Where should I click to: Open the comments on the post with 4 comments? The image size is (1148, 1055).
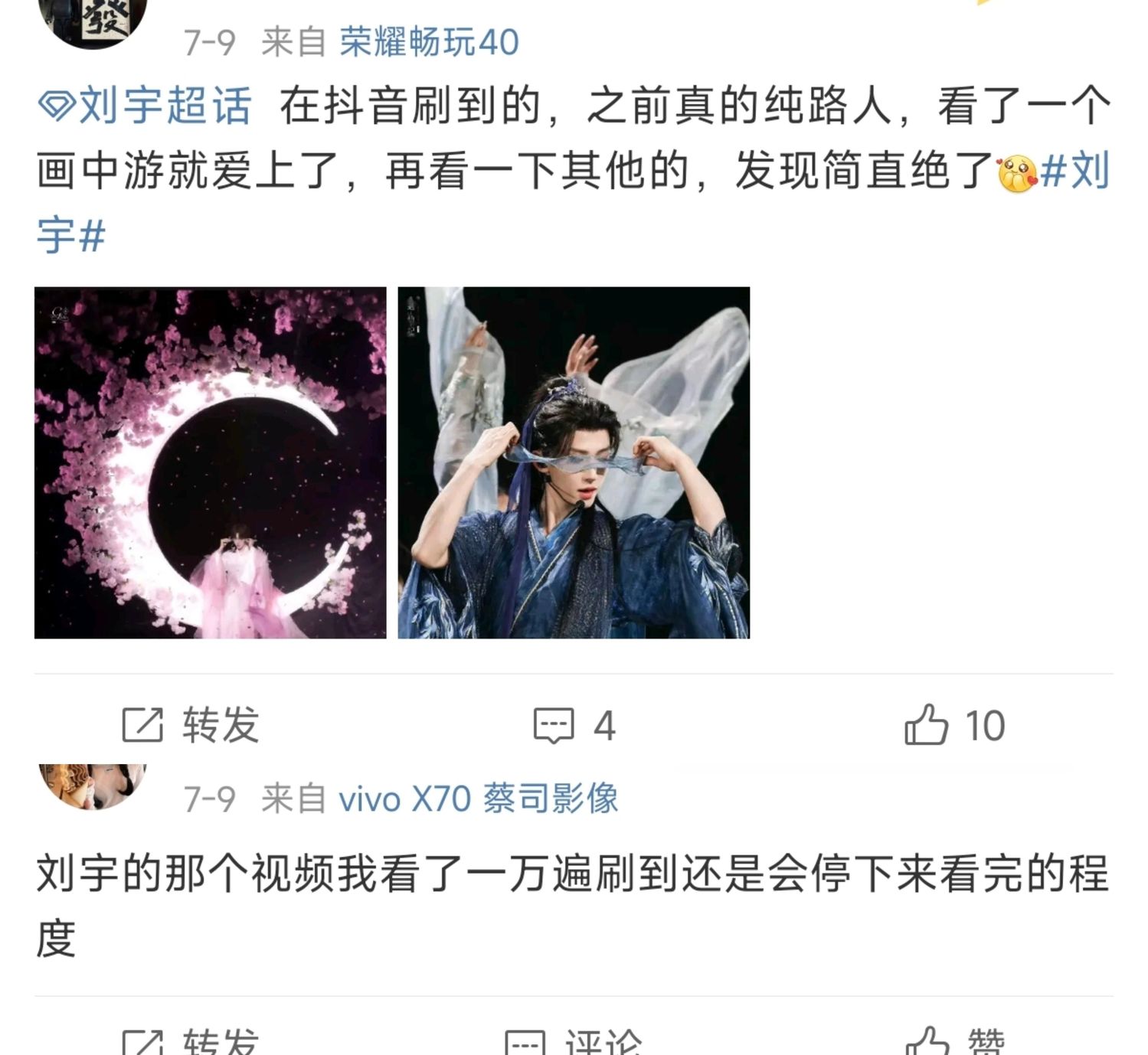pyautogui.click(x=574, y=724)
